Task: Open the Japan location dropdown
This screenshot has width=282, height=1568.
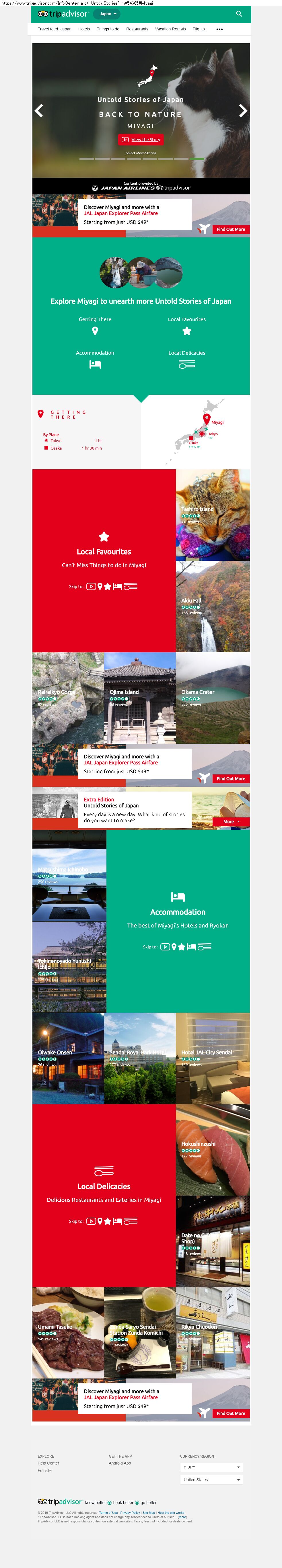Action: coord(108,14)
